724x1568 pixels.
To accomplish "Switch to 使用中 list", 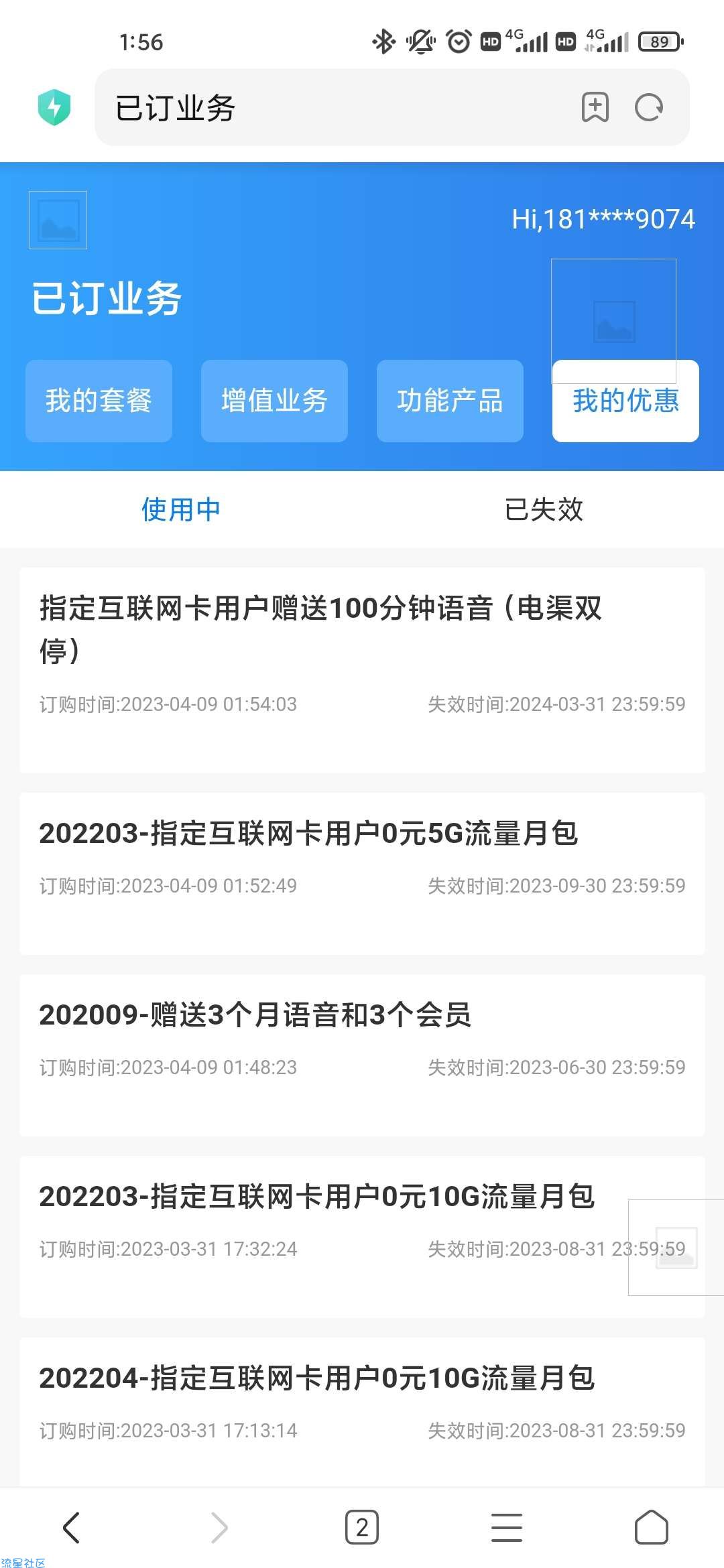I will [x=181, y=509].
